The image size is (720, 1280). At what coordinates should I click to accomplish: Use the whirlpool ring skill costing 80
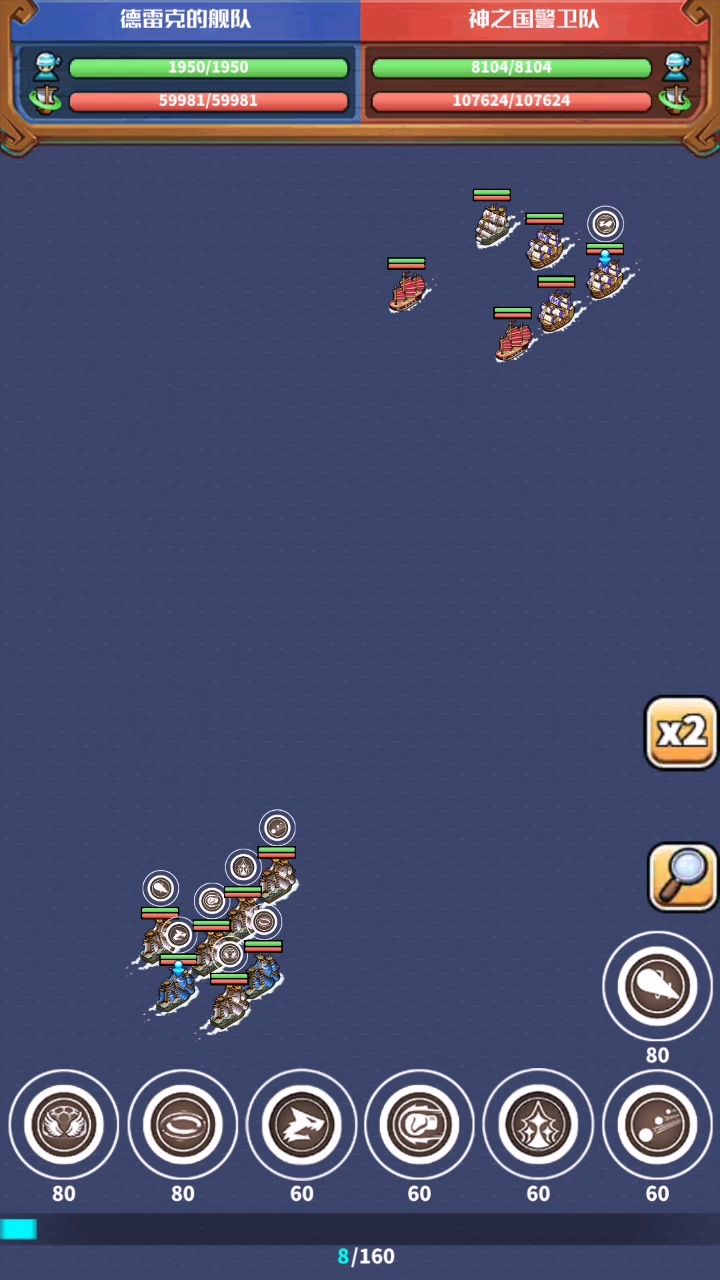[x=183, y=1125]
